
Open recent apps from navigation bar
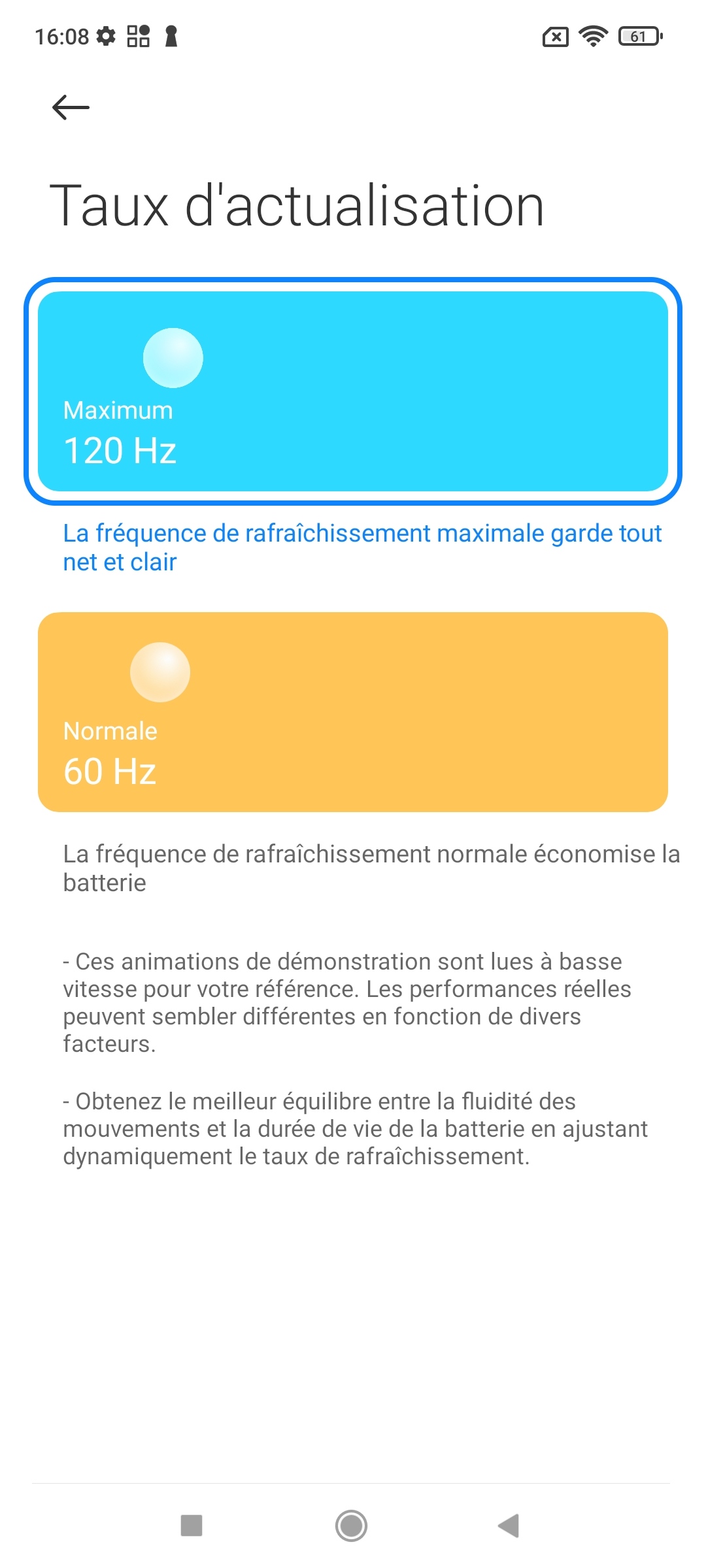click(x=192, y=1526)
